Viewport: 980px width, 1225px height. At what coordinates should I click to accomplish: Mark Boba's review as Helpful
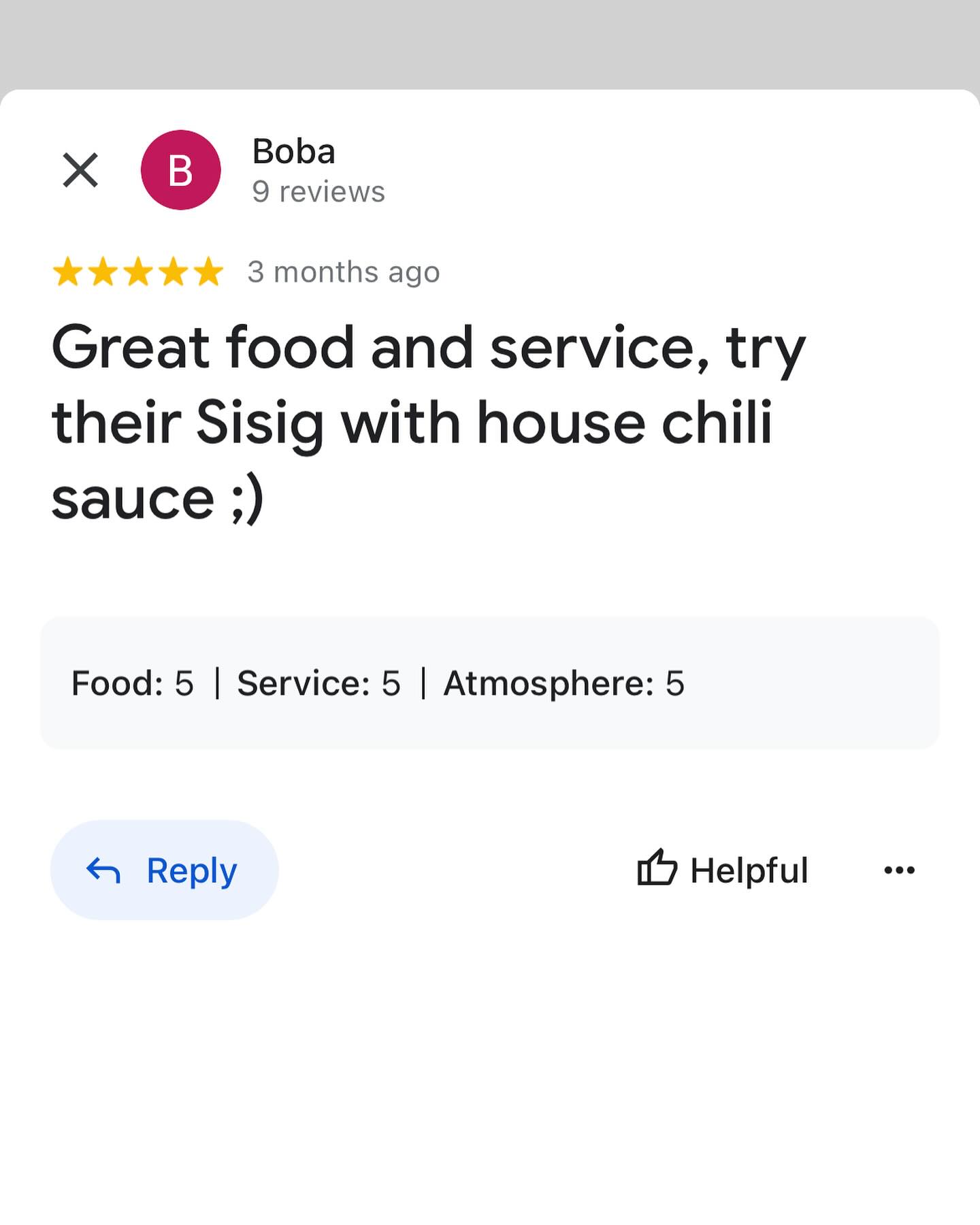[723, 870]
